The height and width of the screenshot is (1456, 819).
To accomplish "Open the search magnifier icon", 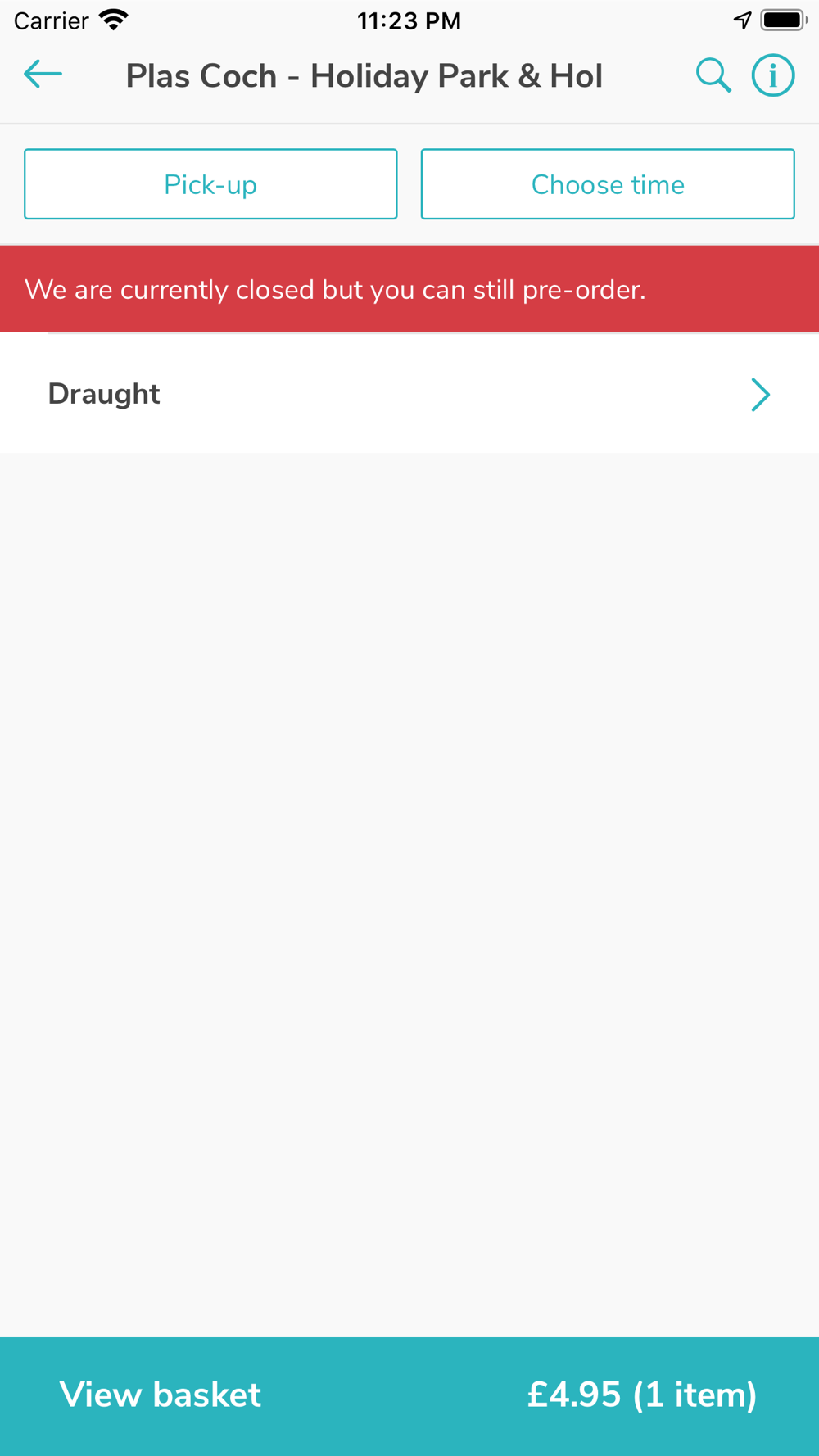I will click(713, 75).
